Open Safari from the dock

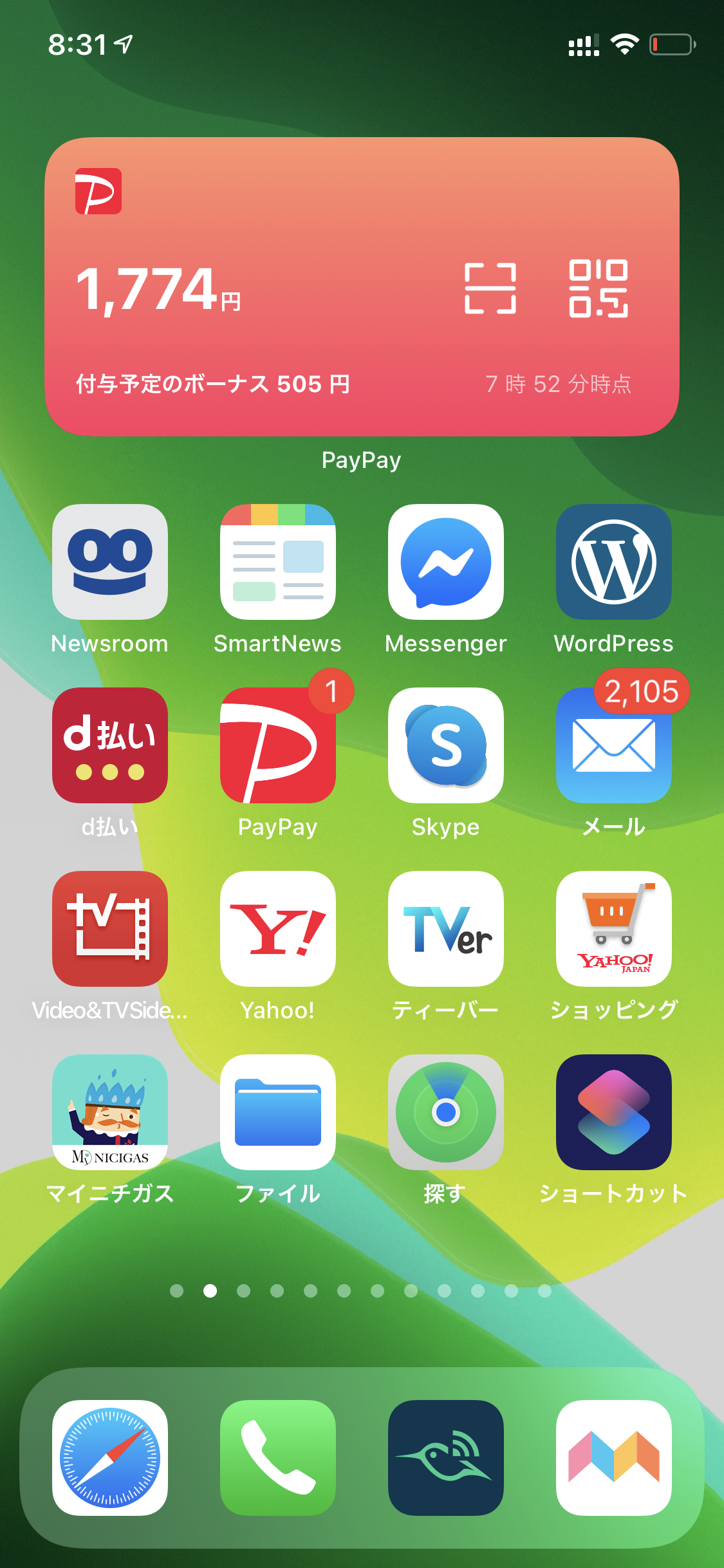110,1458
